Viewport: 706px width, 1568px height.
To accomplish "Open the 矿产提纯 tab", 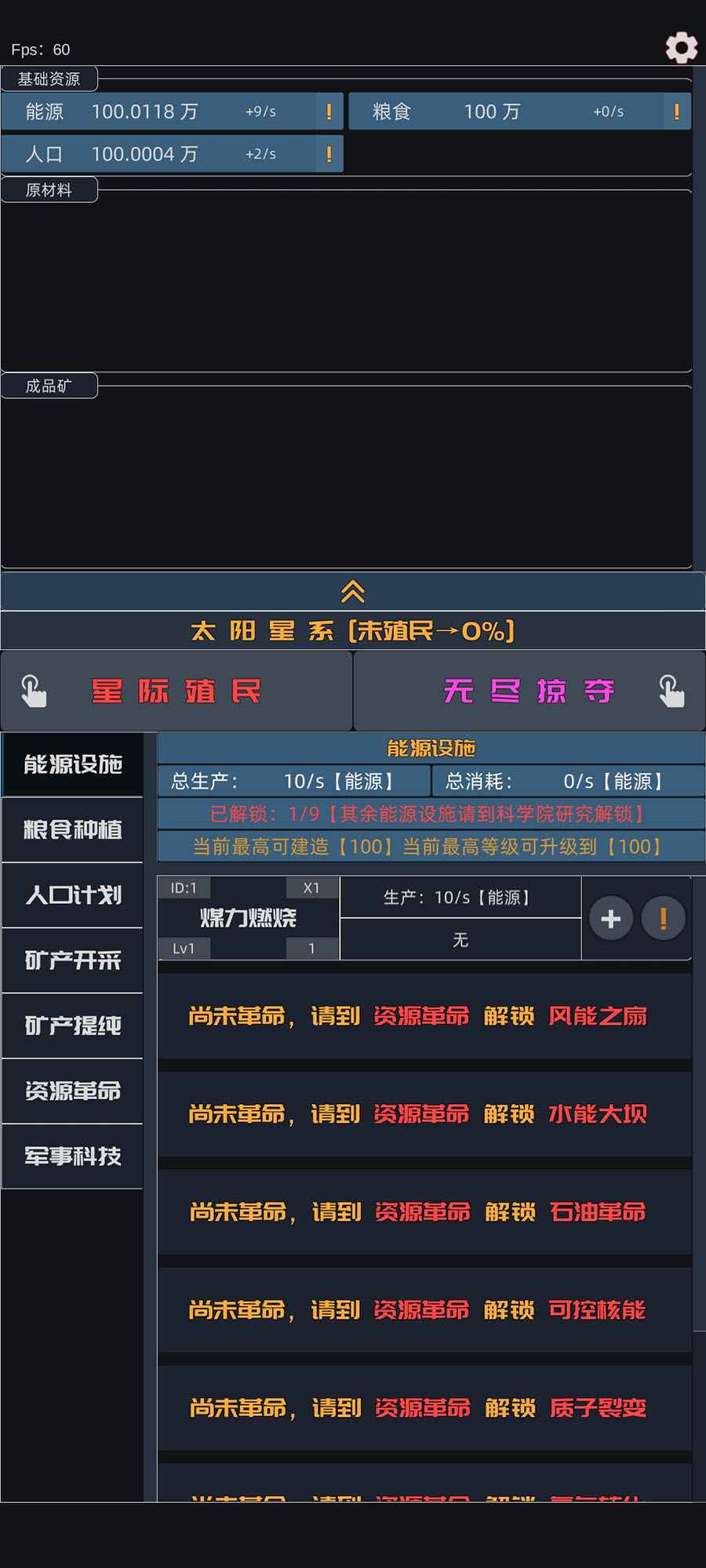I will [72, 1025].
